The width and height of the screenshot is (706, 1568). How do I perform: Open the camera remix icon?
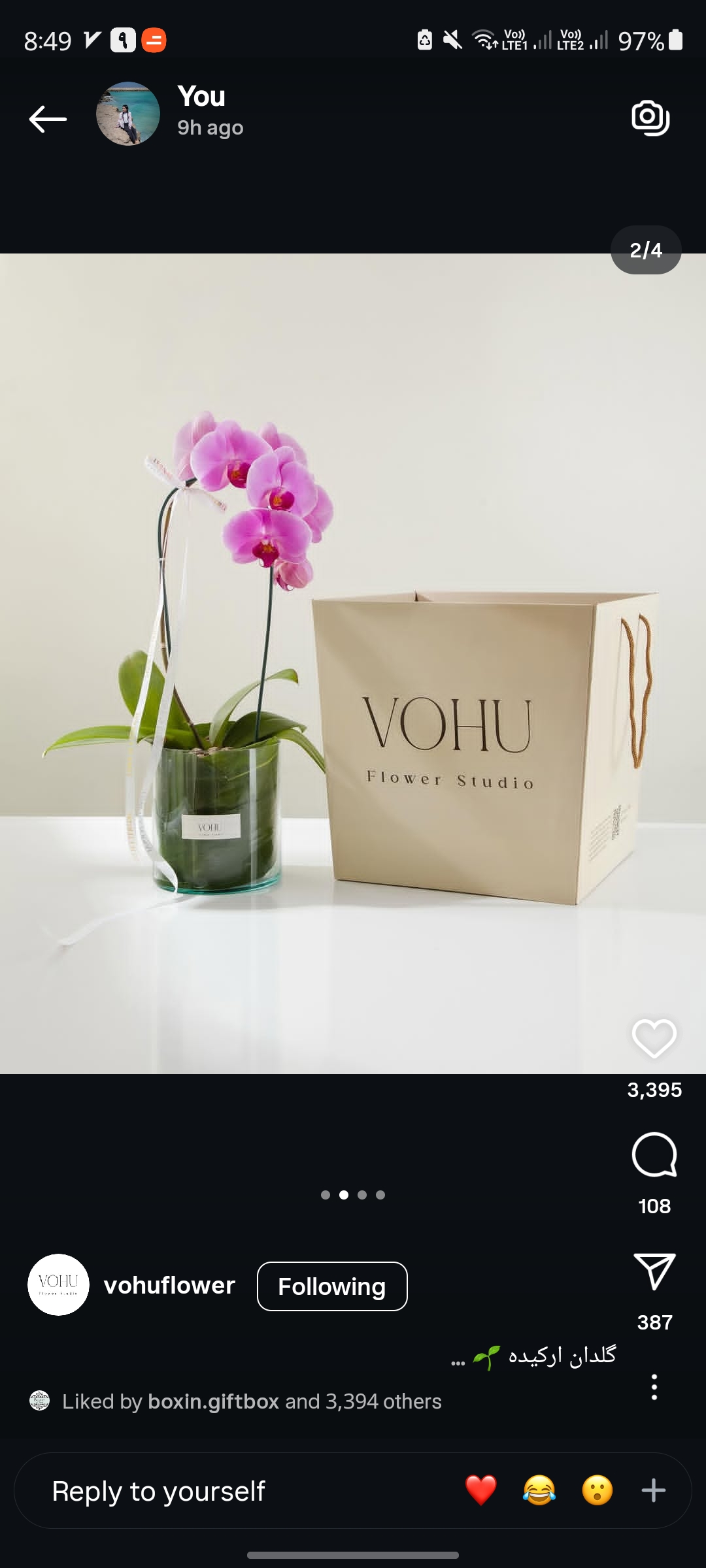point(650,118)
